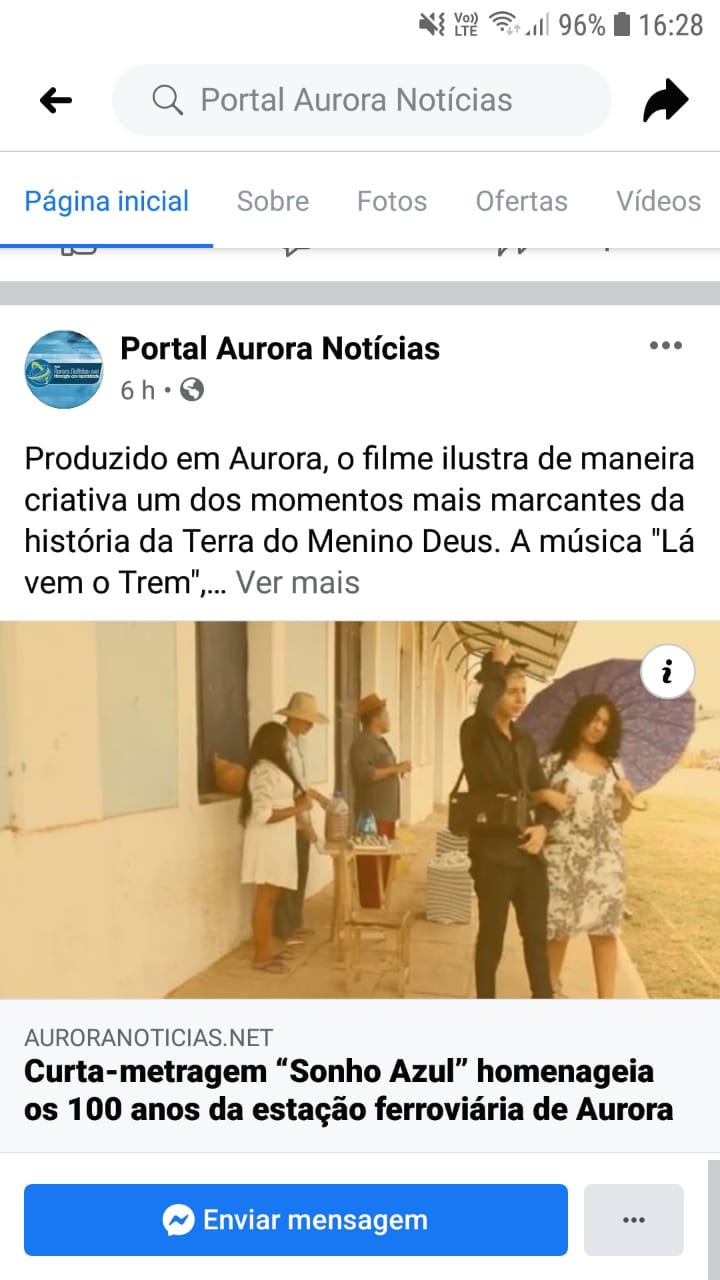Open Portal Aurora Notícias profile picture
The width and height of the screenshot is (720, 1280).
point(64,369)
